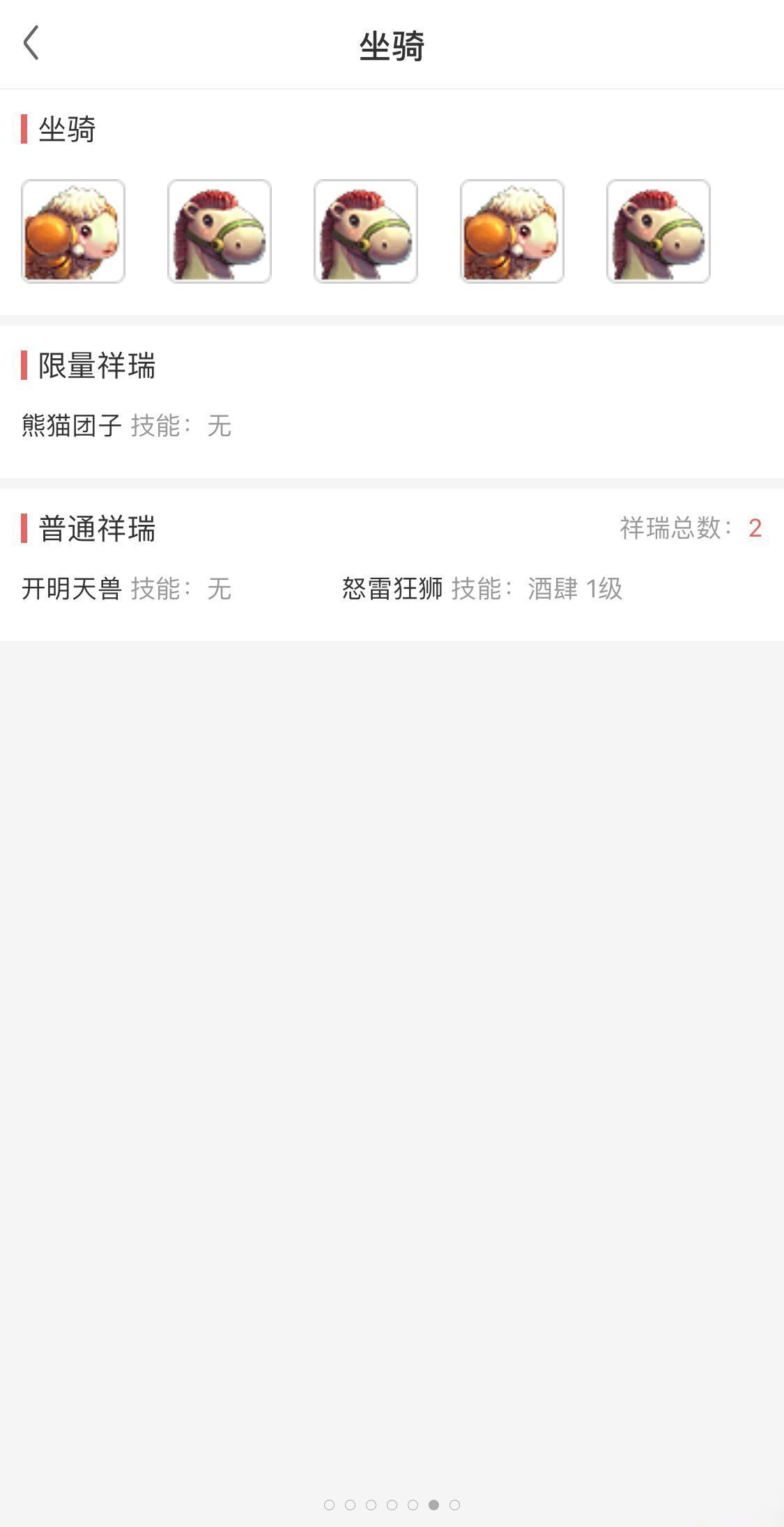Go back from the 坐骑 page

(31, 43)
